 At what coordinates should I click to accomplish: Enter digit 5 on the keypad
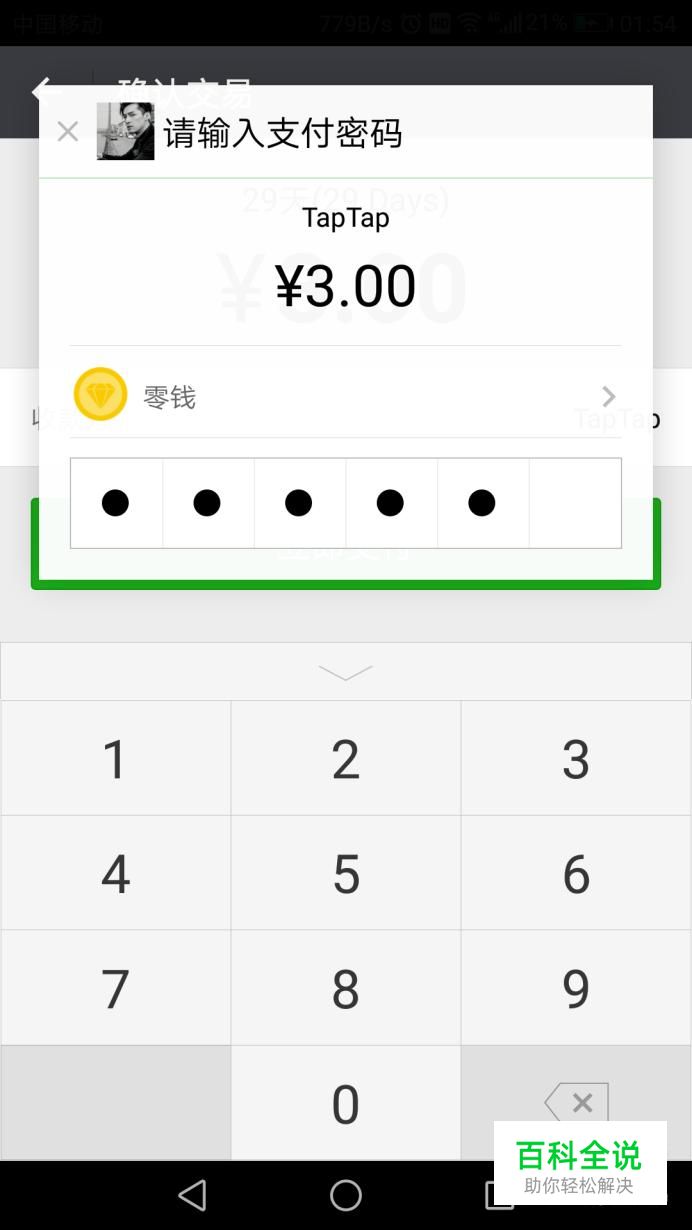(346, 873)
